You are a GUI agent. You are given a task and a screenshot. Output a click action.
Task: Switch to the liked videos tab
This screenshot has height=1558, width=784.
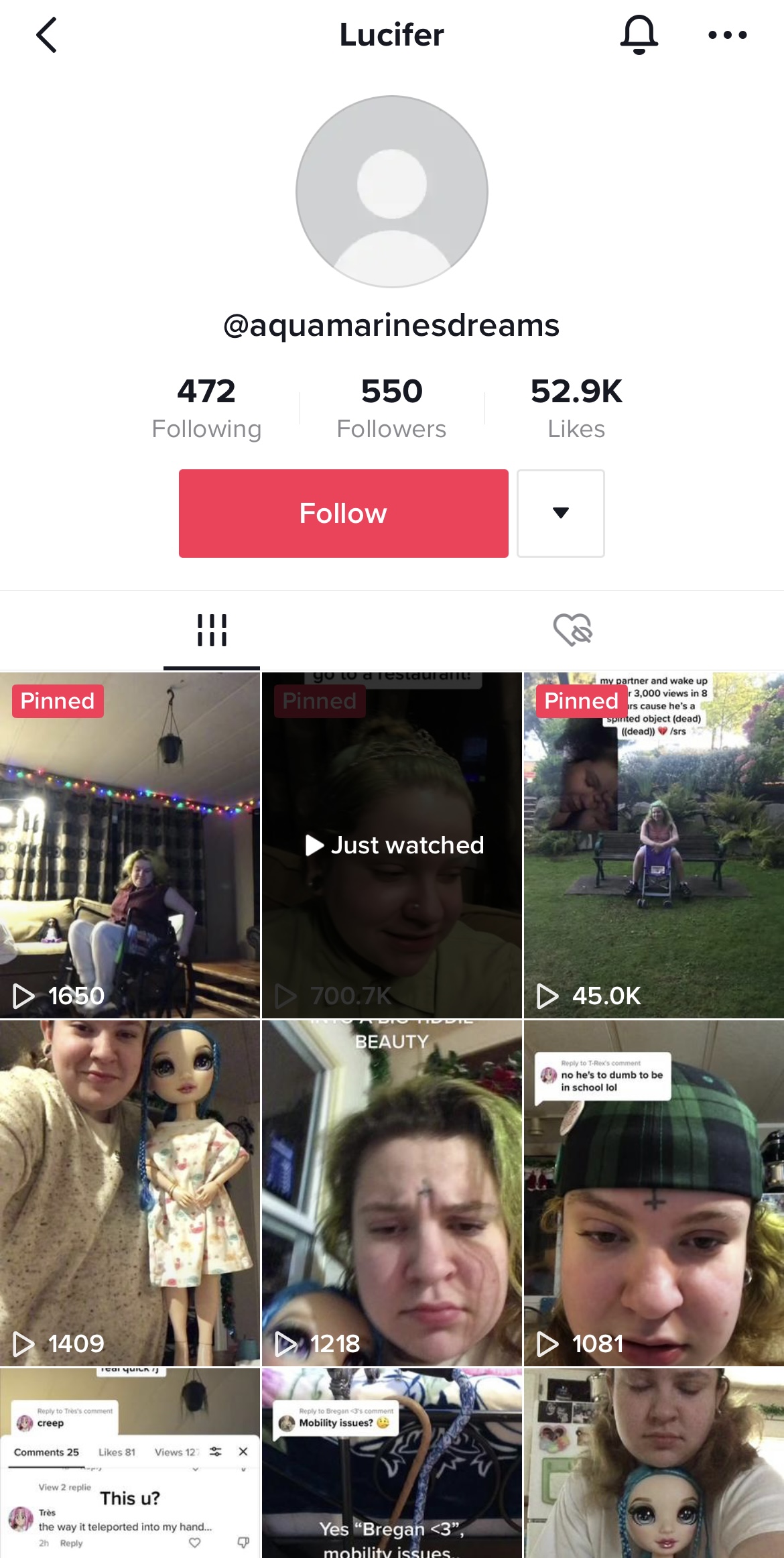pyautogui.click(x=573, y=630)
